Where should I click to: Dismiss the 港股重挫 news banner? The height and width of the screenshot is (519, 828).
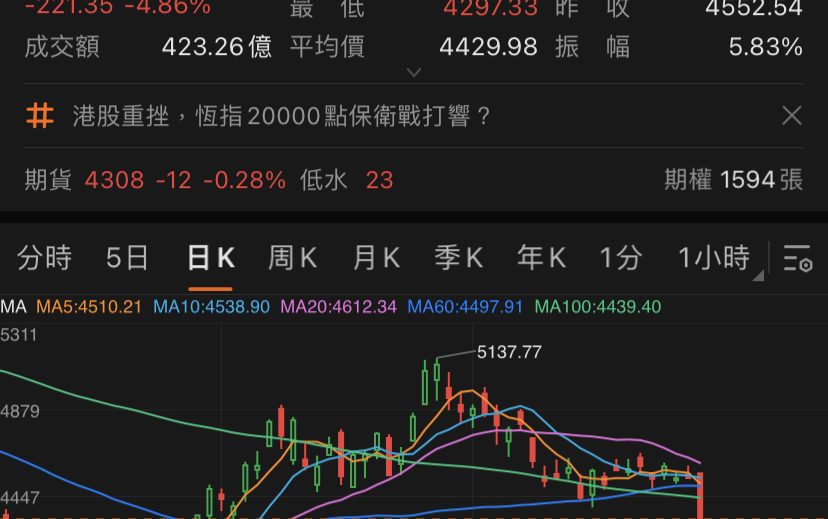[x=791, y=116]
